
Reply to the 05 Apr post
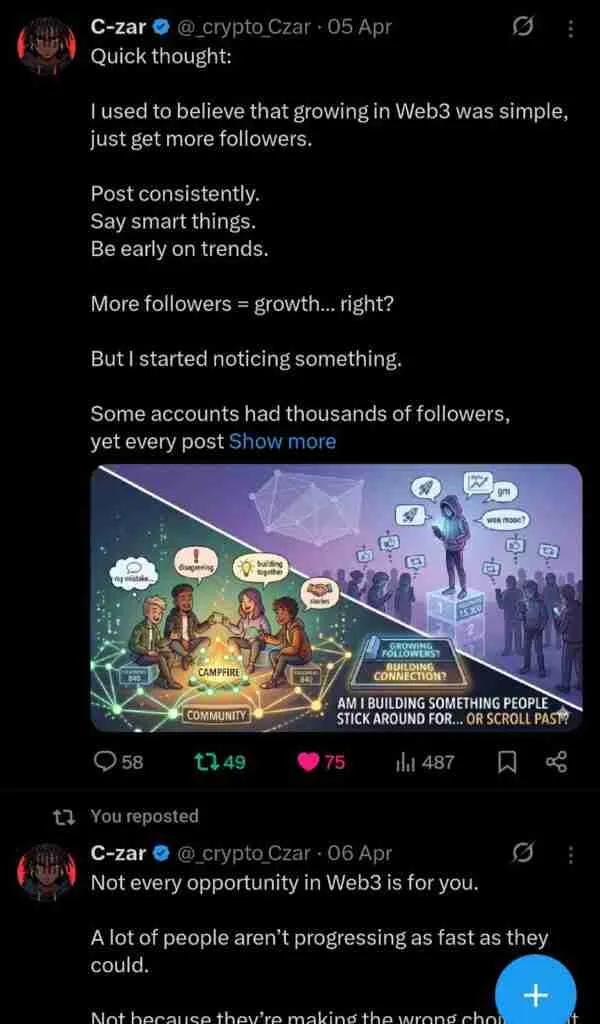click(107, 762)
